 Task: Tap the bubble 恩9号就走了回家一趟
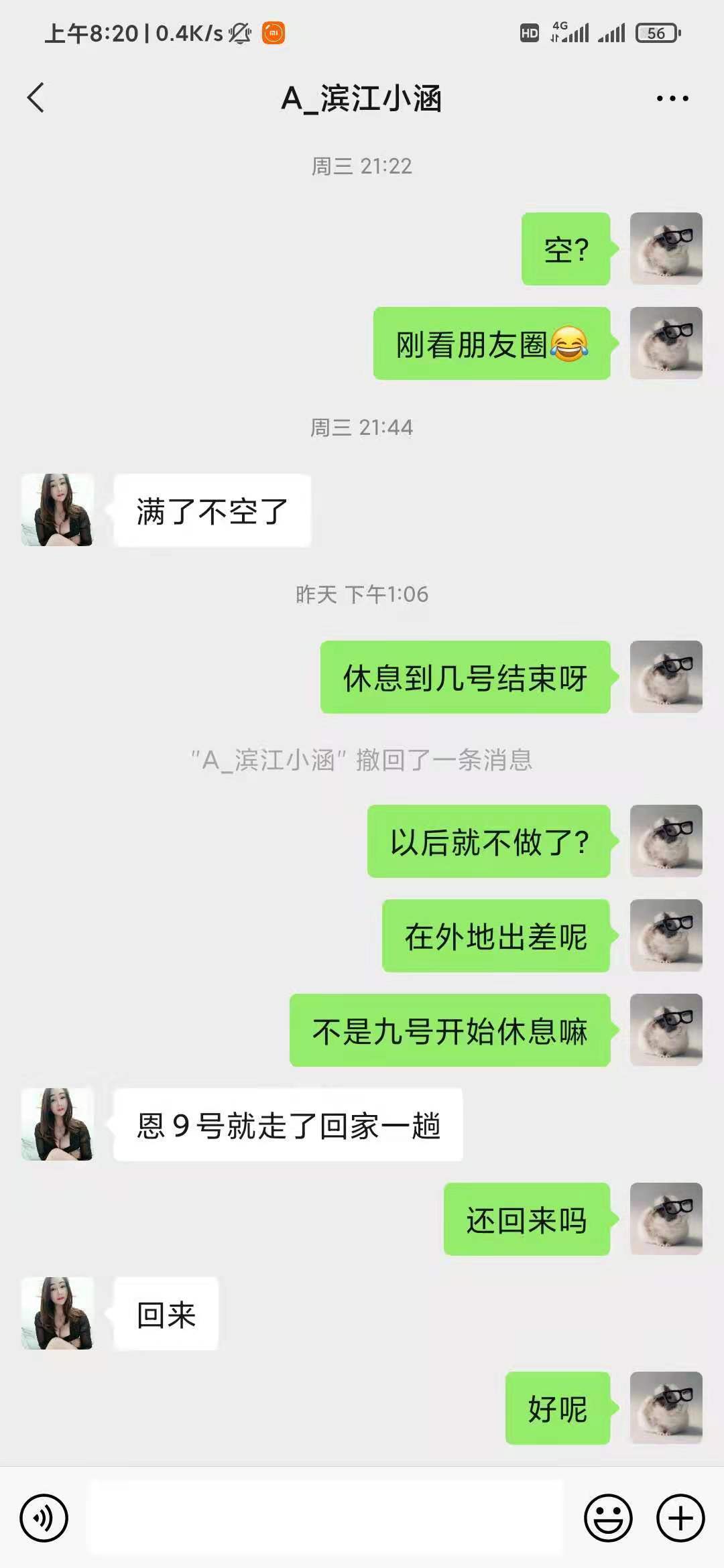point(288,1126)
